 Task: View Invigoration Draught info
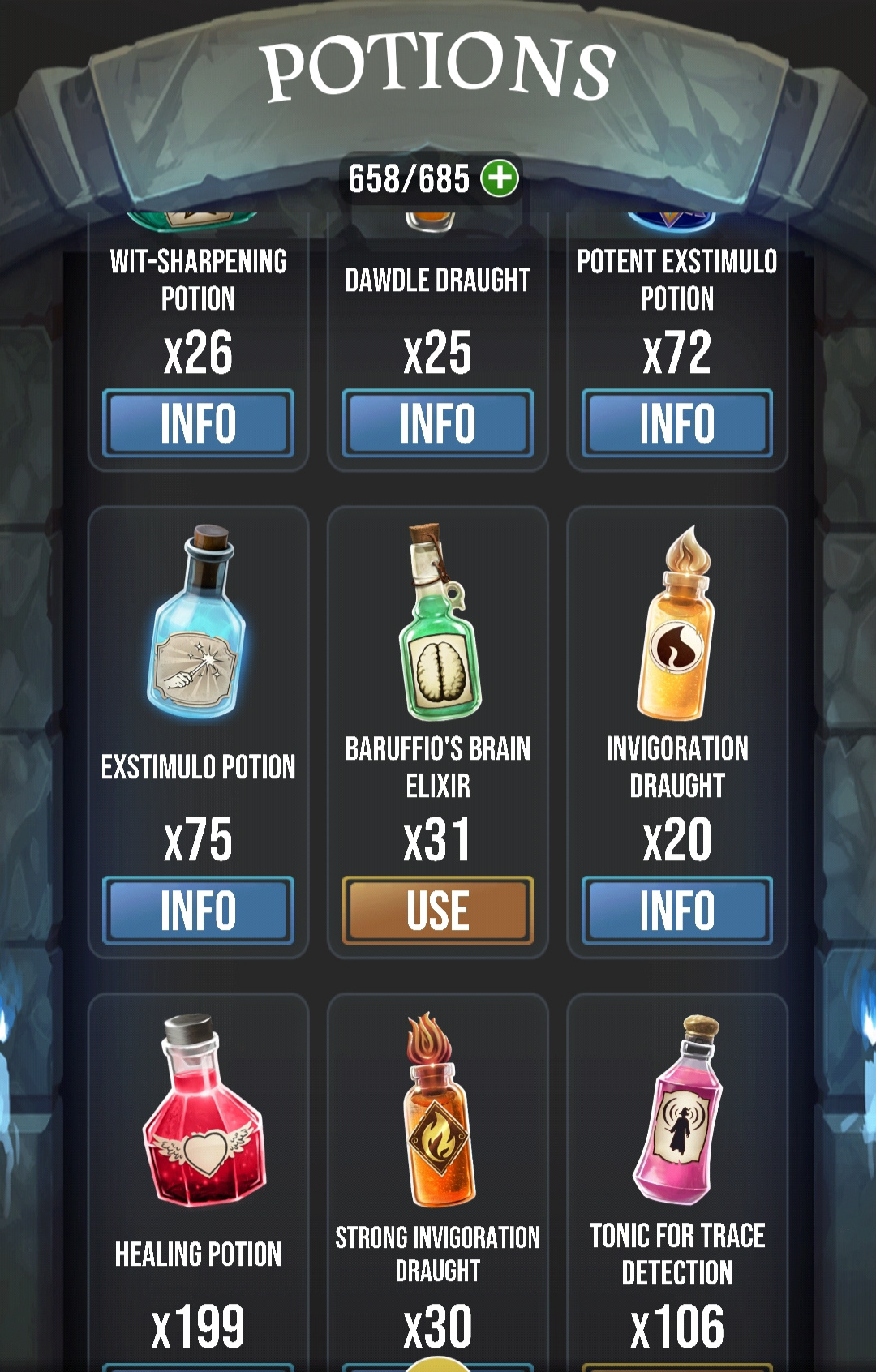coord(676,910)
